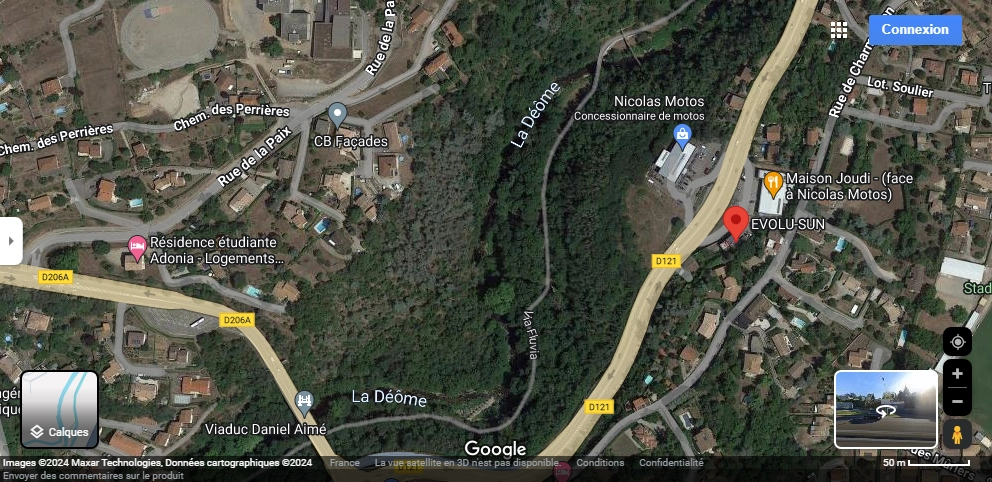Viewport: 992px width, 482px height.
Task: Select the Viaduc Daniel Aimé marker
Action: 304,403
